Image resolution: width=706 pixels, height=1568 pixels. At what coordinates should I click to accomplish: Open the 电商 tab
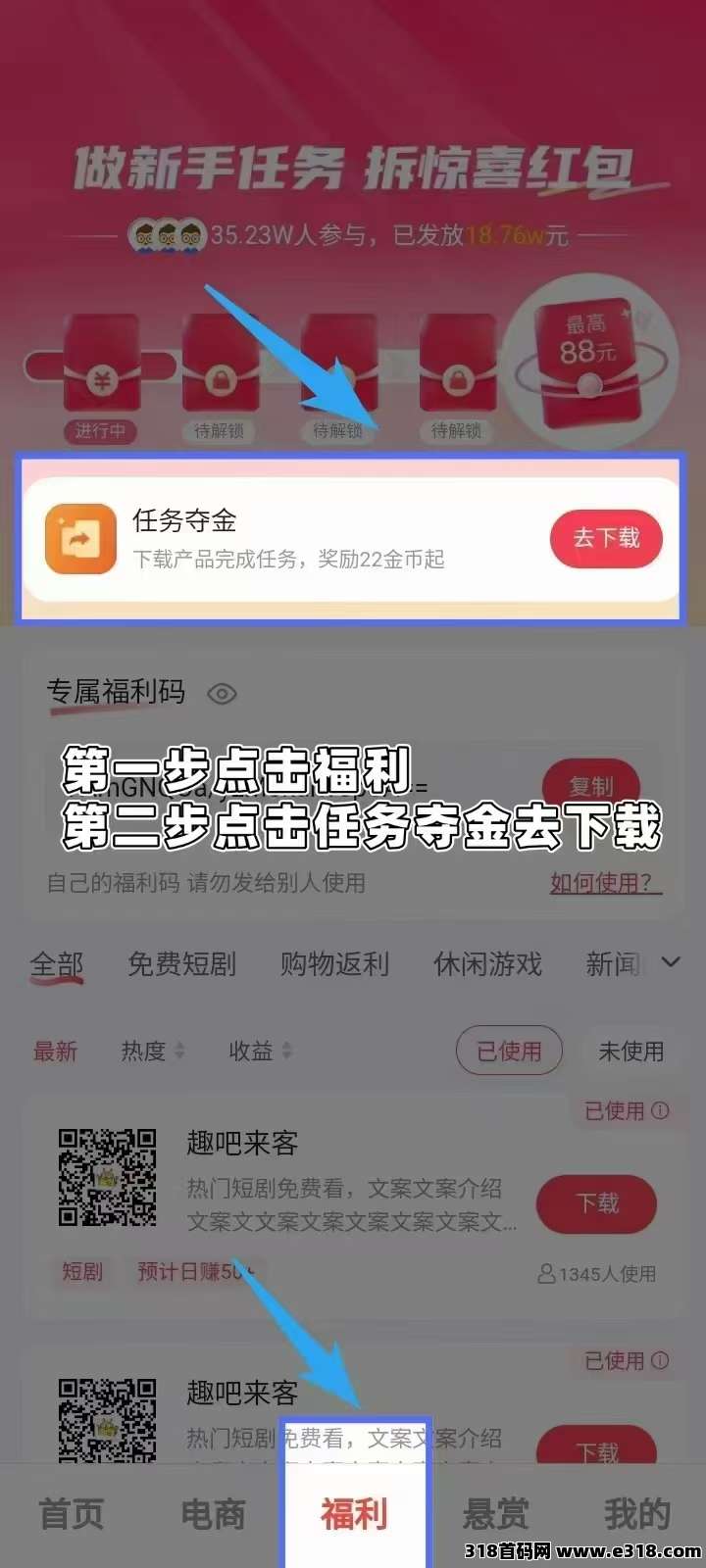pyautogui.click(x=213, y=1514)
